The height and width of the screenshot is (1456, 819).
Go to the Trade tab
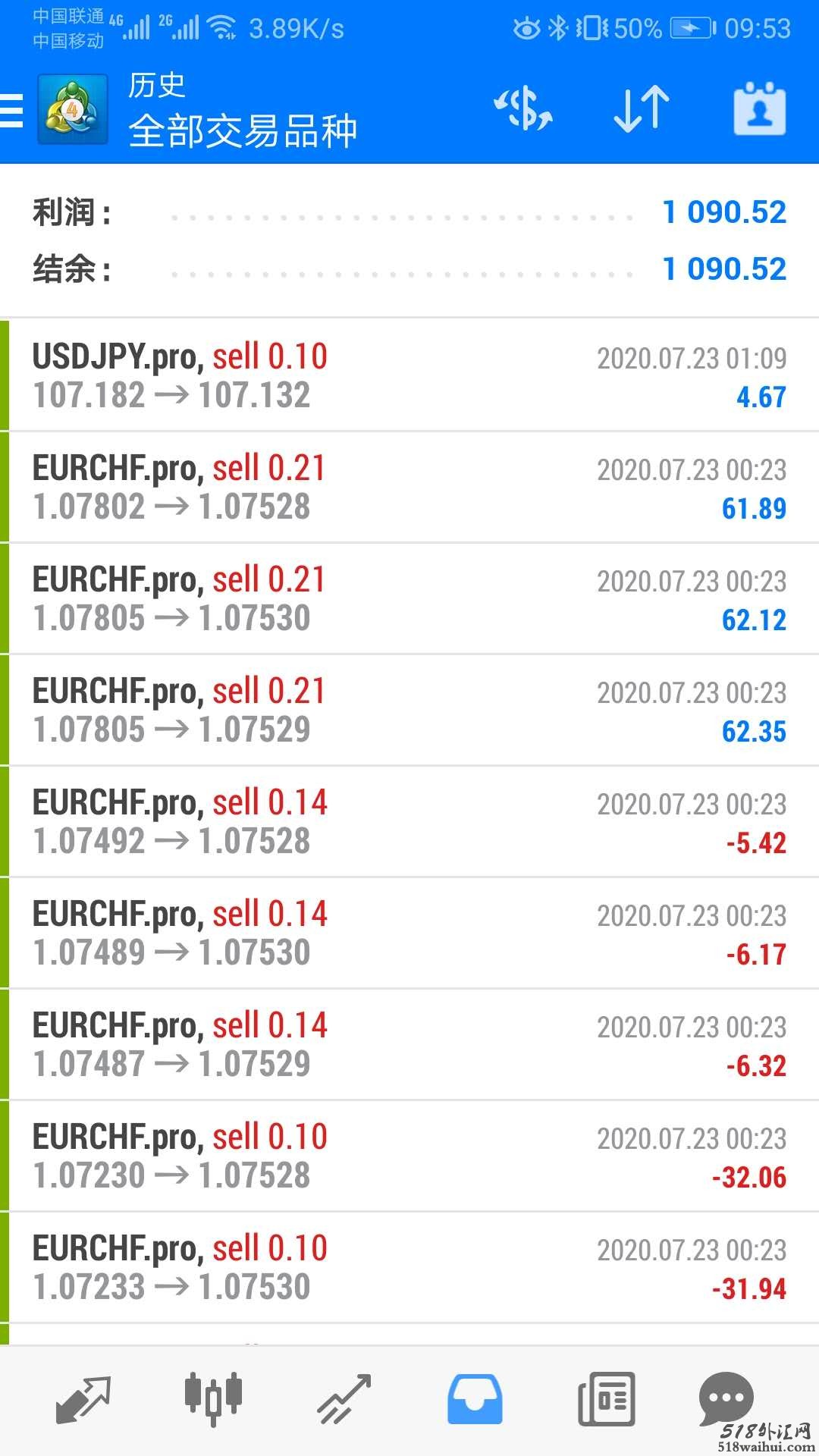pyautogui.click(x=344, y=1399)
